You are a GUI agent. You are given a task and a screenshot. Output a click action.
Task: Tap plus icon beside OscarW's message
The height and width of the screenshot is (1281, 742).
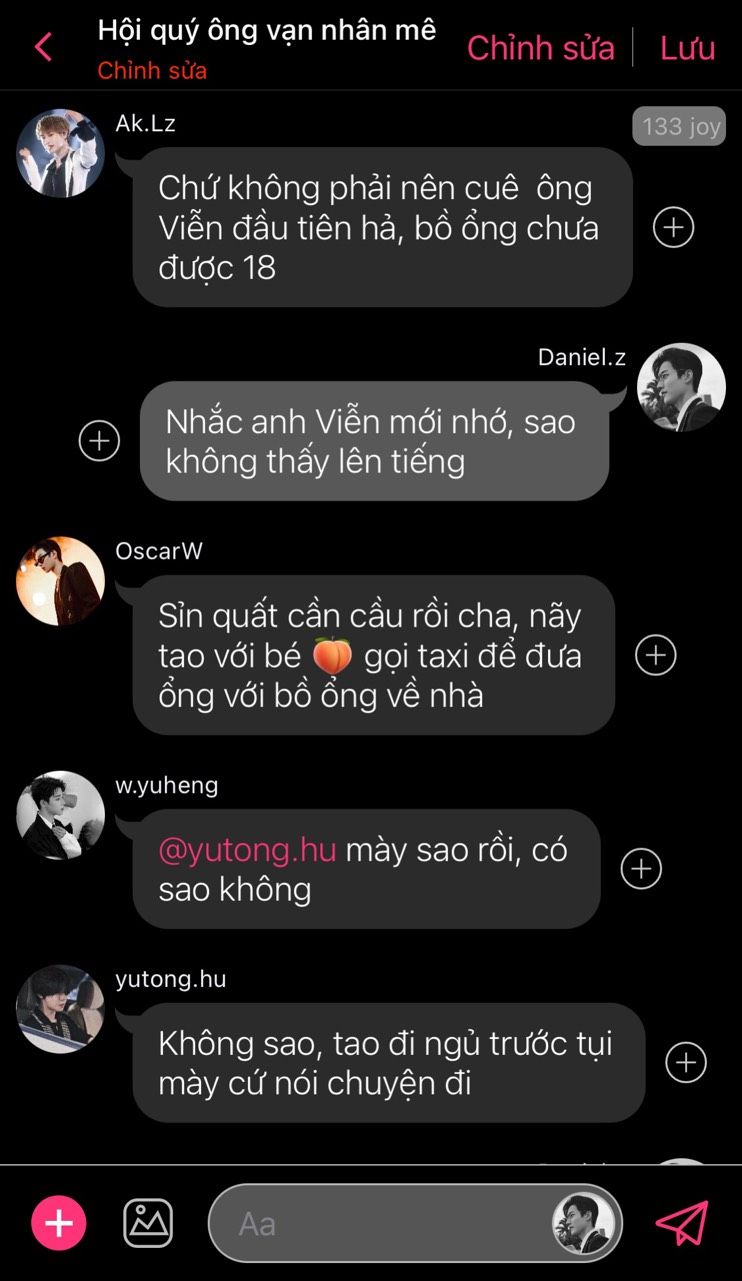656,655
